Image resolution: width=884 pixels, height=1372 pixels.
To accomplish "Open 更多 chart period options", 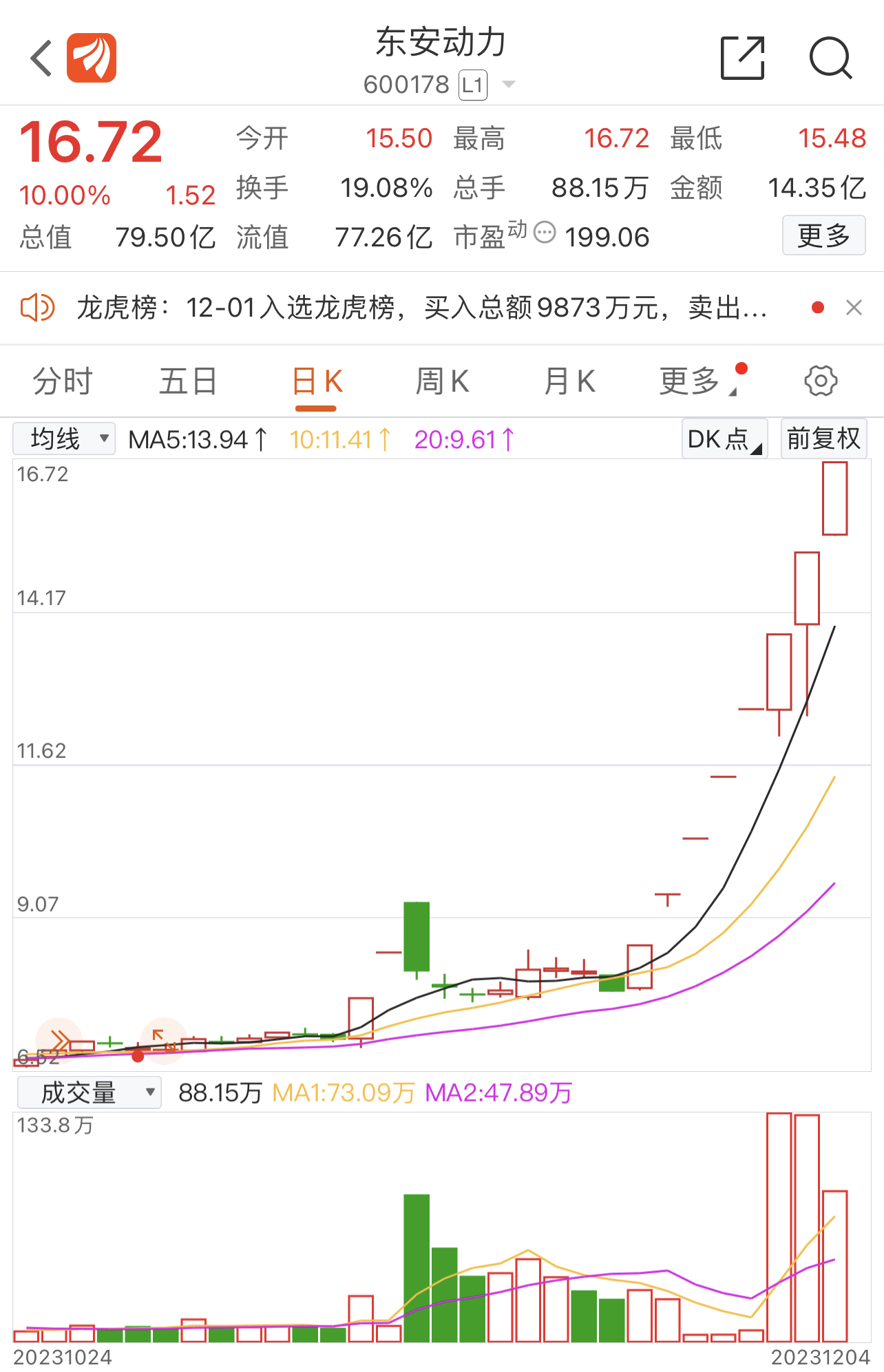I will tap(691, 381).
